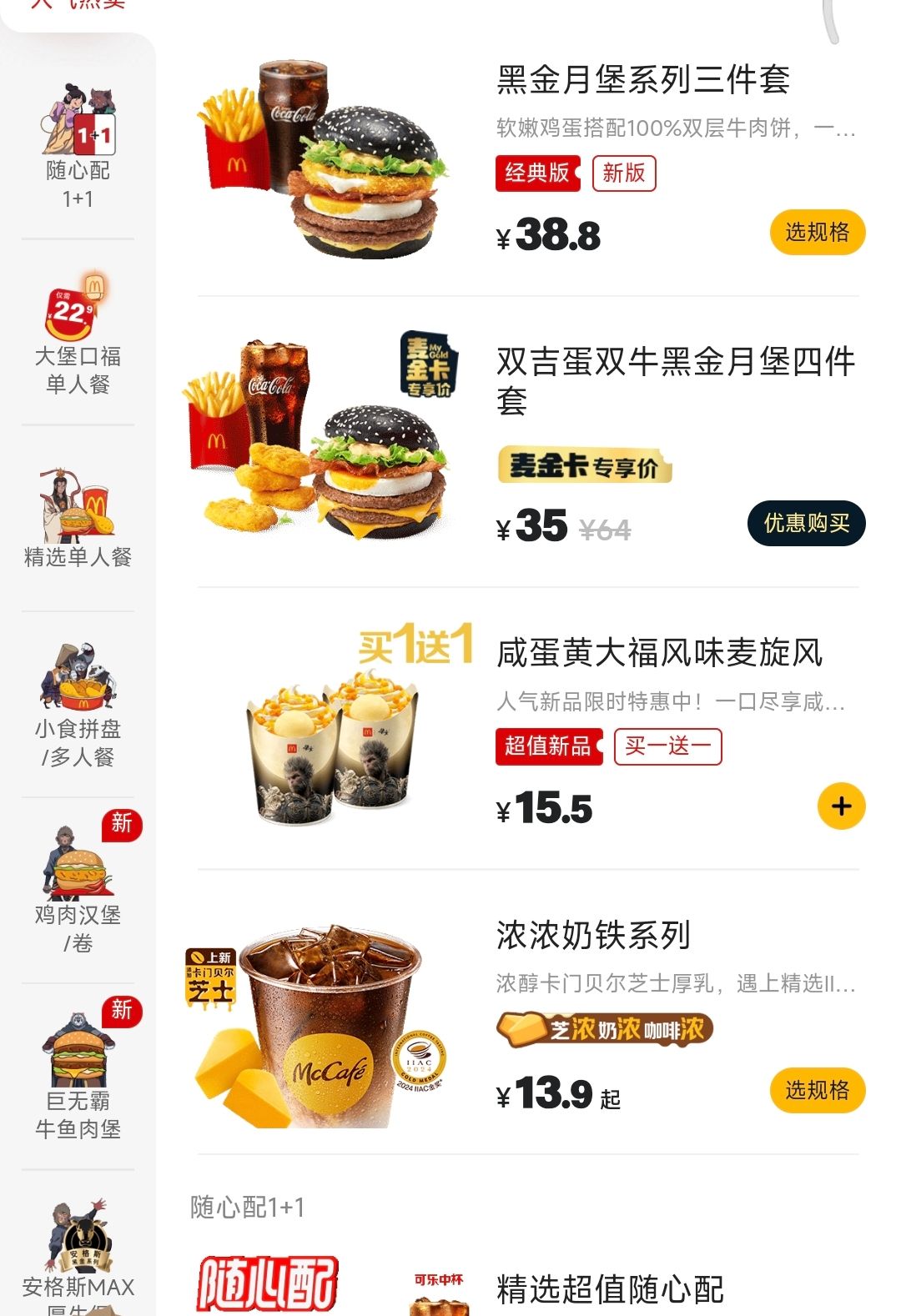Open 鸡肉汉堡/卷 category

point(78,892)
